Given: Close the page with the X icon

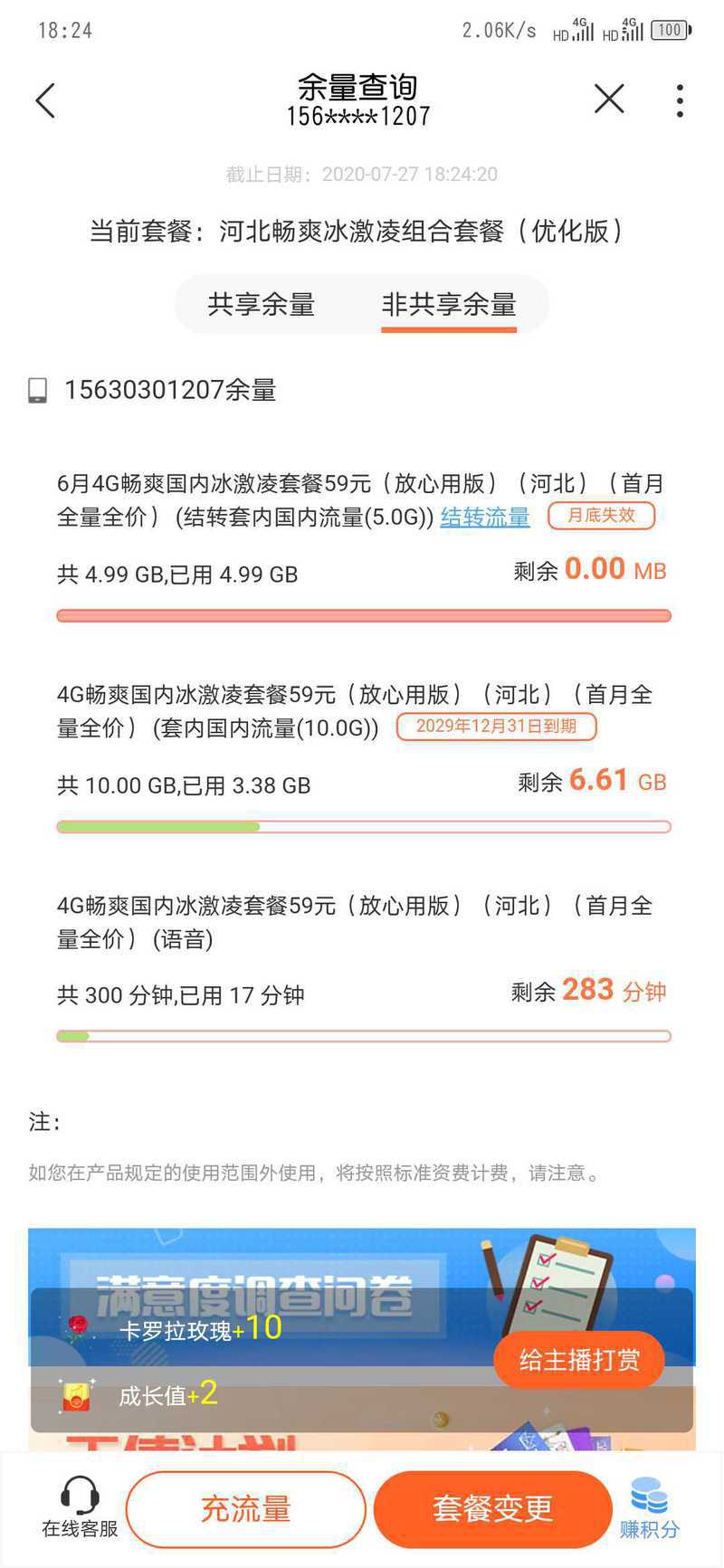Looking at the screenshot, I should pos(609,99).
